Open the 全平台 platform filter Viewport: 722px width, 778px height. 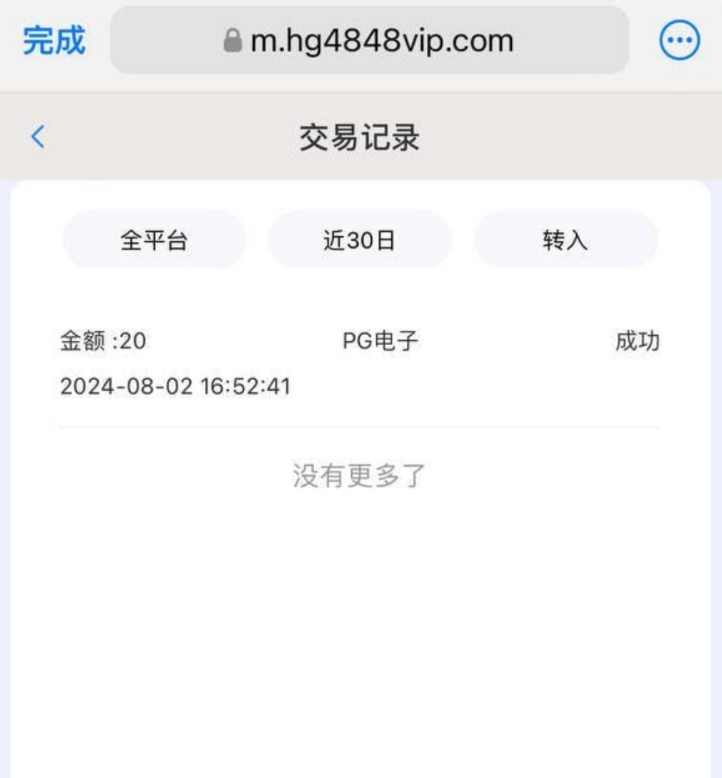coord(154,241)
